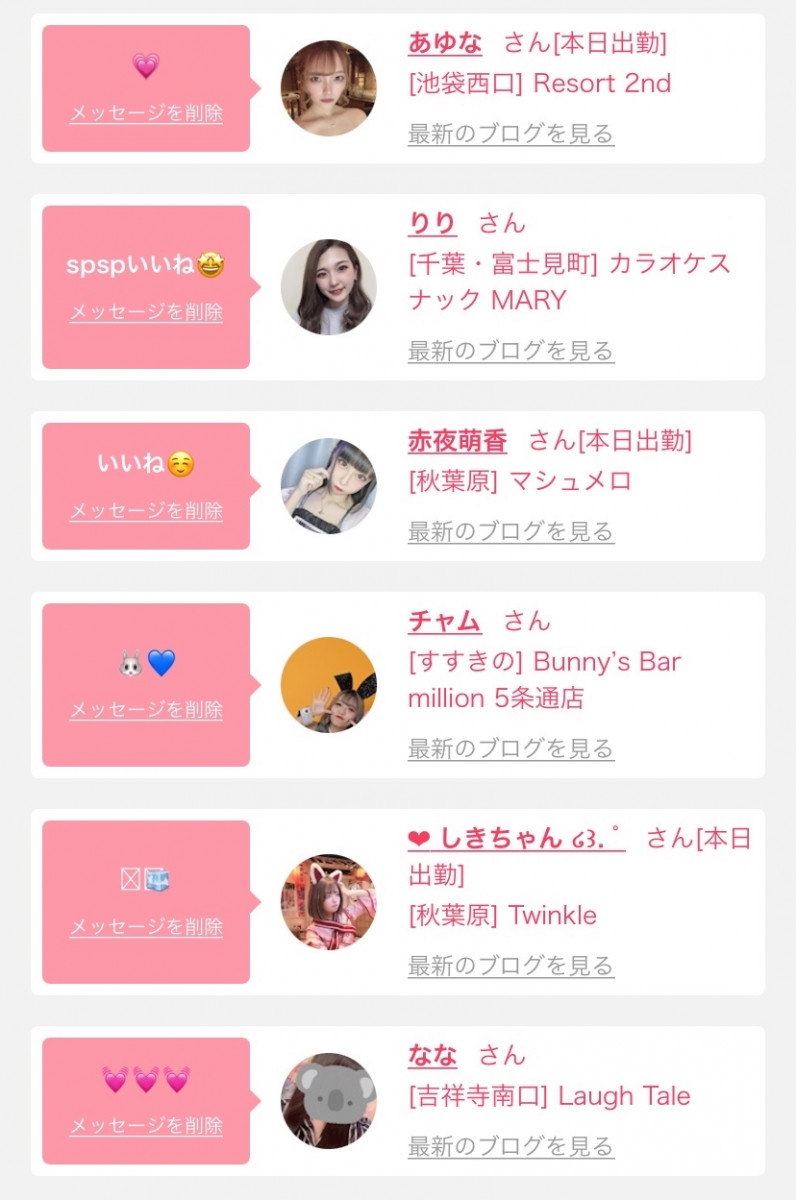Open 赤夜萌香's profile name link
This screenshot has width=796, height=1200.
pos(457,441)
